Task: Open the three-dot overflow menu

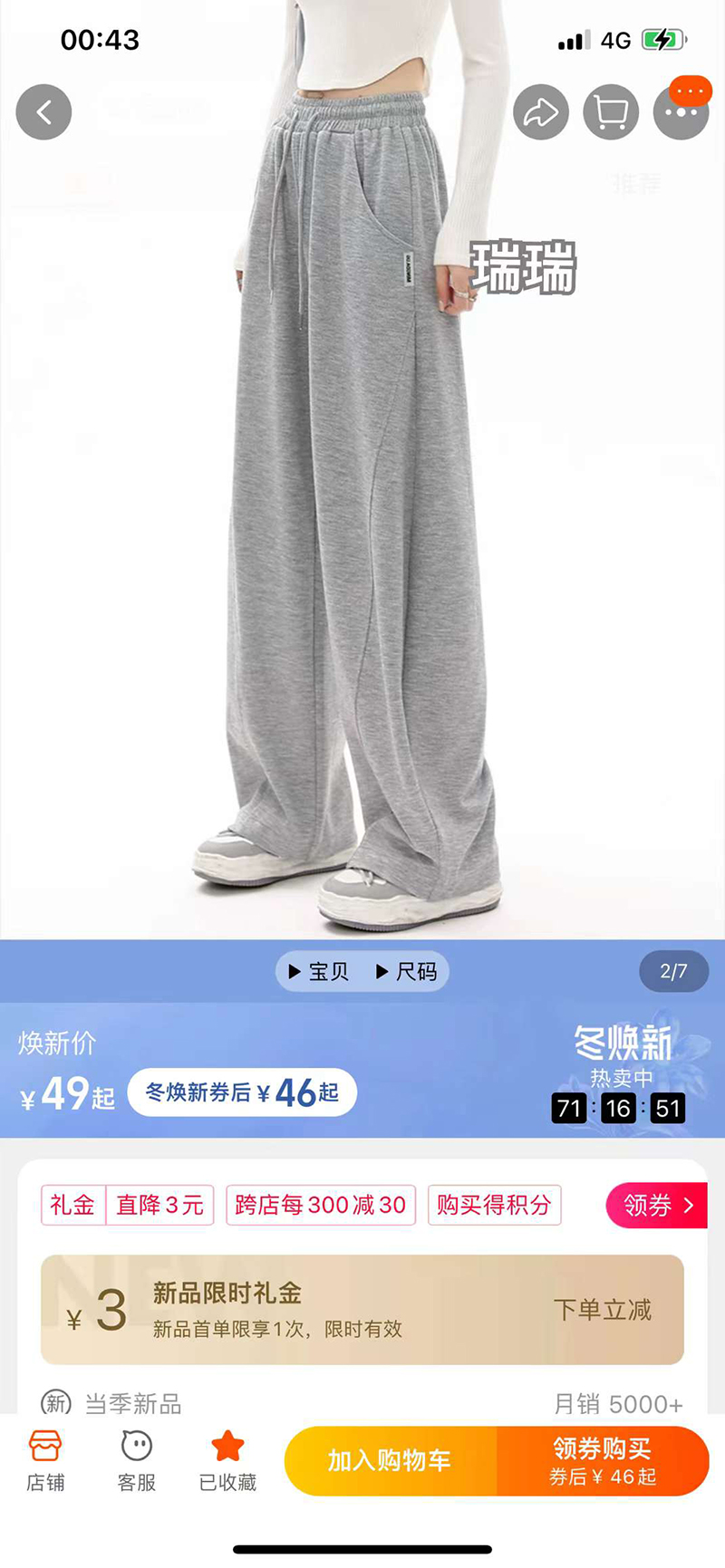Action: [681, 112]
